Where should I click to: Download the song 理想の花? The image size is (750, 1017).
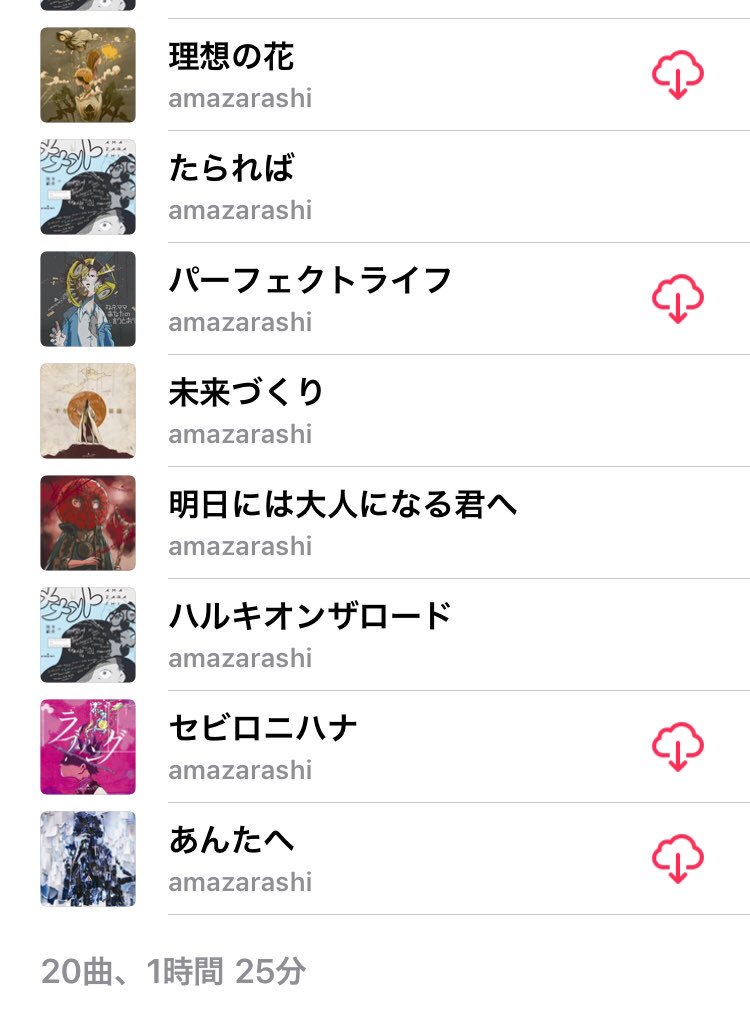click(x=678, y=75)
